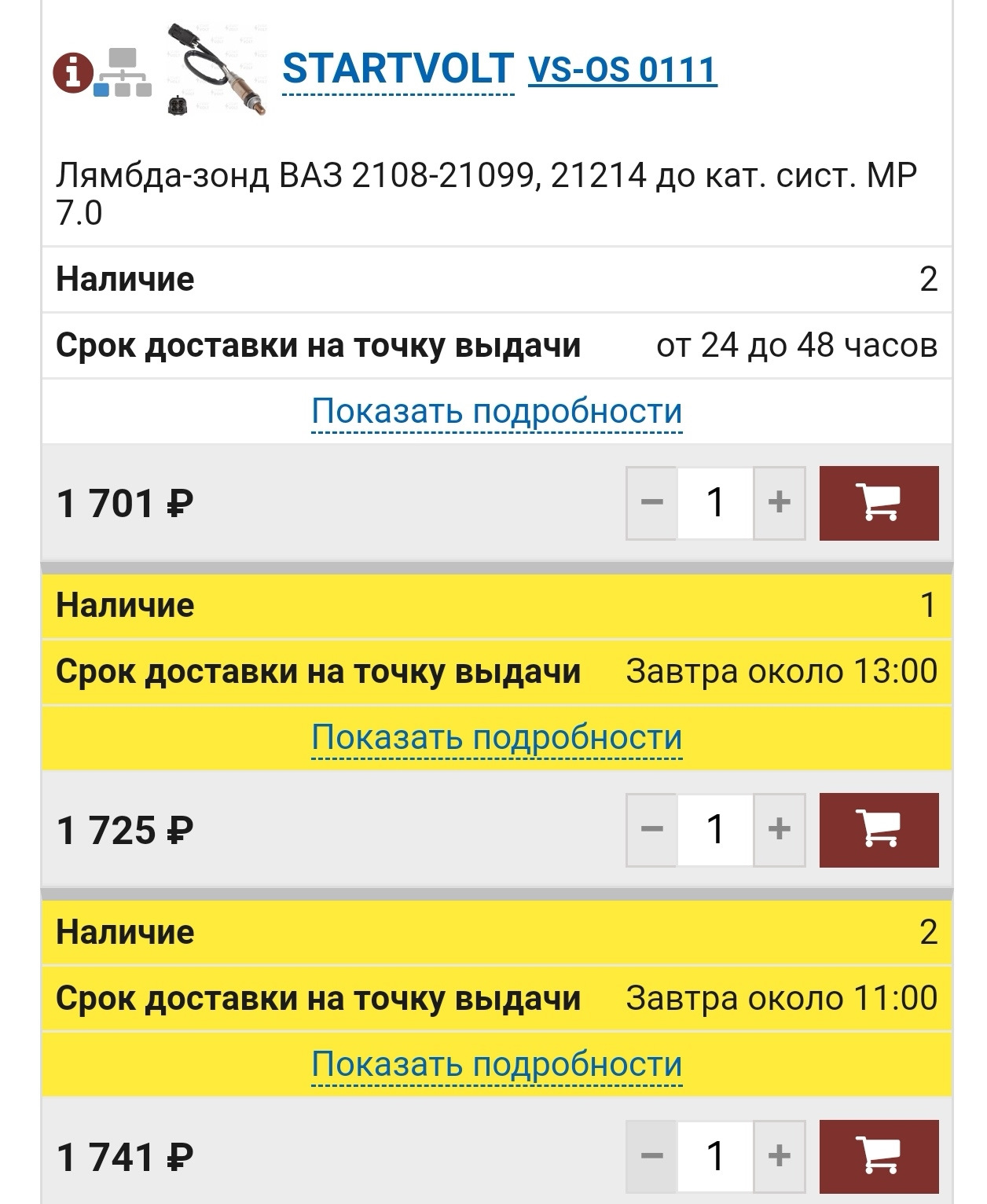Increase quantity for the 1 701 ₽ offer
This screenshot has height=1204, width=987.
click(x=779, y=503)
